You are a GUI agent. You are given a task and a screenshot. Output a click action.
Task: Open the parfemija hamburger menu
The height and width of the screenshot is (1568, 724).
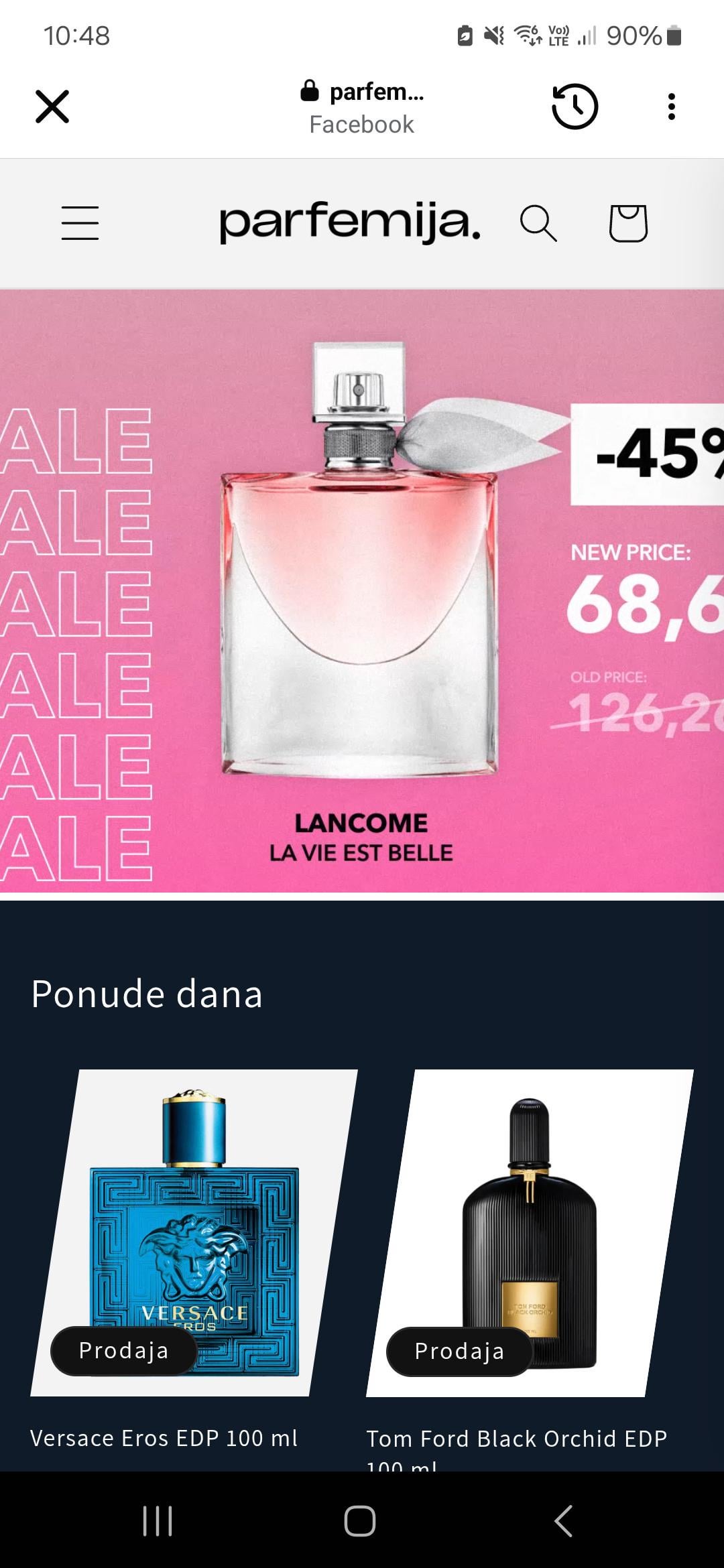coord(80,223)
